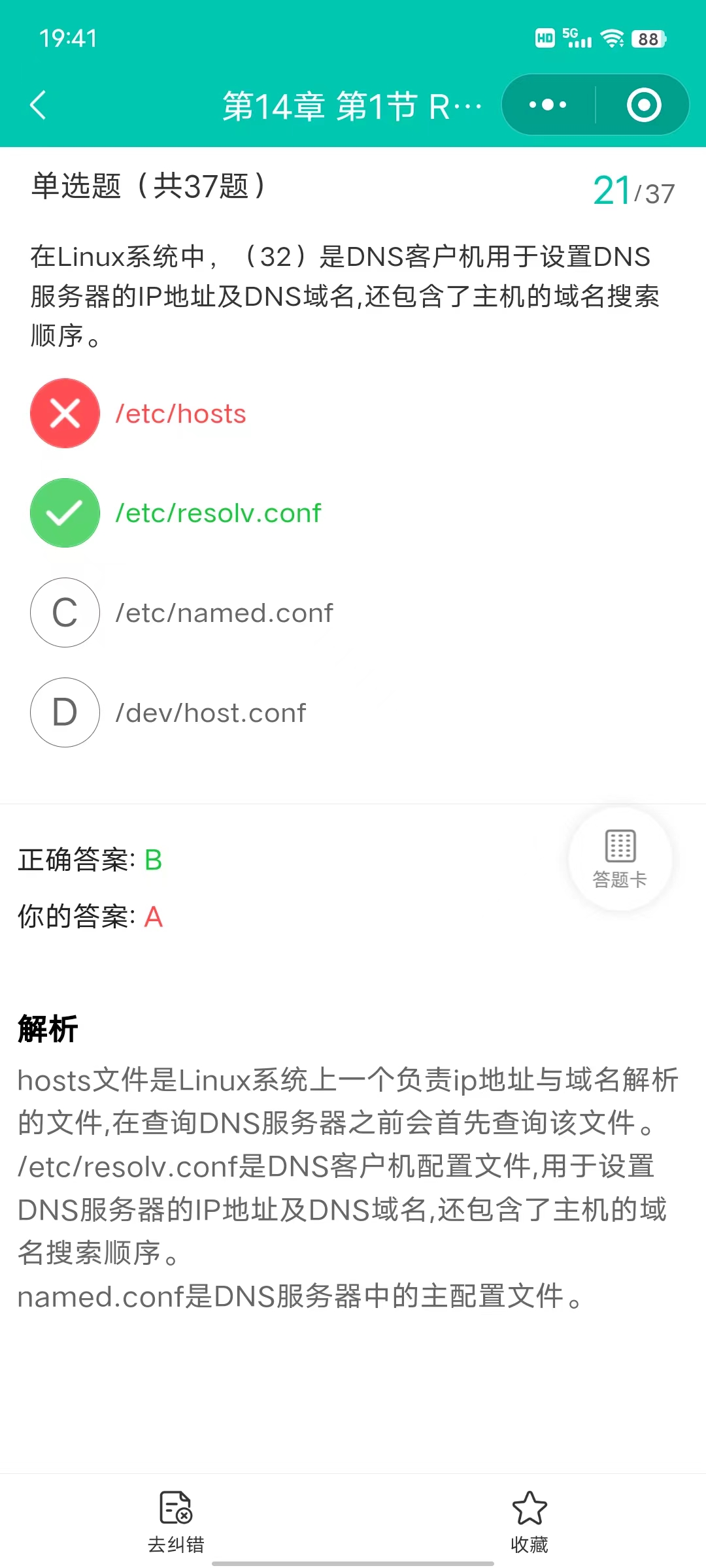This screenshot has width=706, height=1568.
Task: Go back to the previous page
Action: 38,105
